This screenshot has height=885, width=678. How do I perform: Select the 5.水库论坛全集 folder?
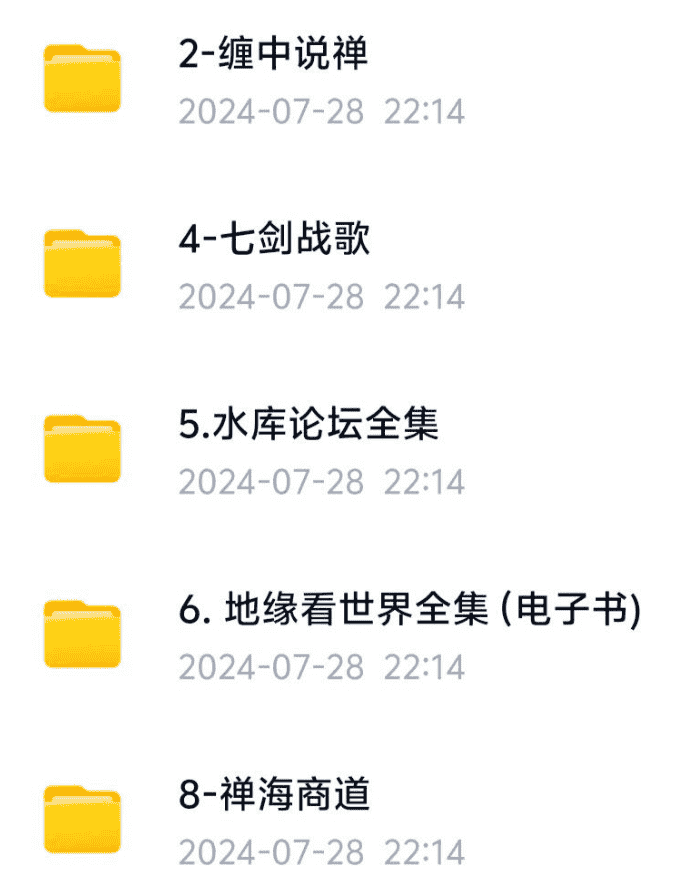click(x=308, y=425)
